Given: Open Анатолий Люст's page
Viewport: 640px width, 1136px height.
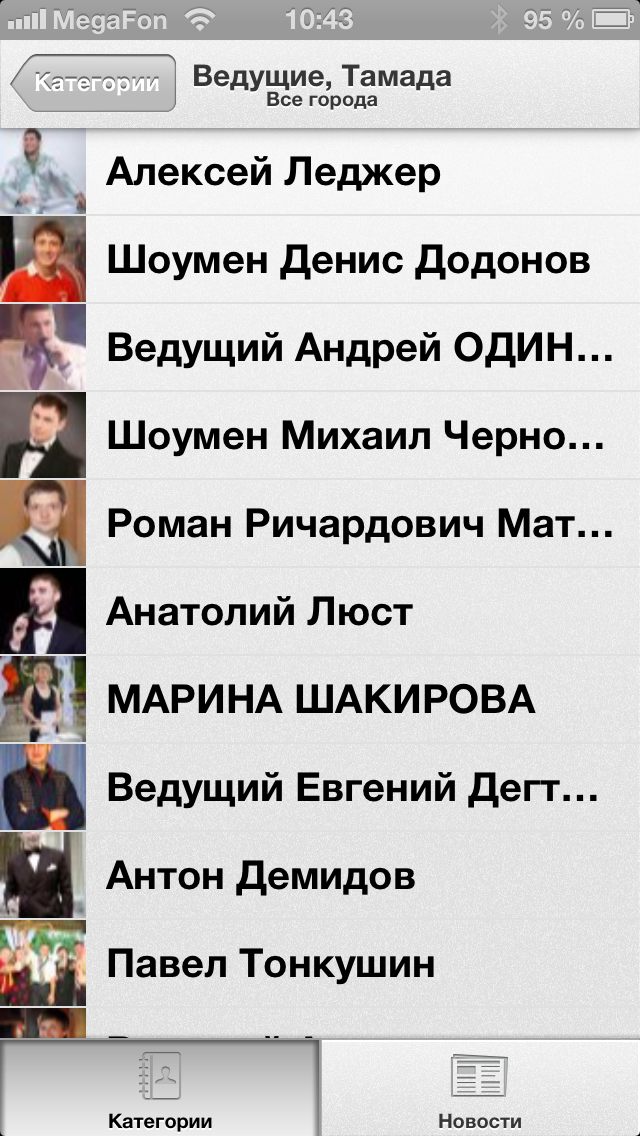Looking at the screenshot, I should pos(320,612).
